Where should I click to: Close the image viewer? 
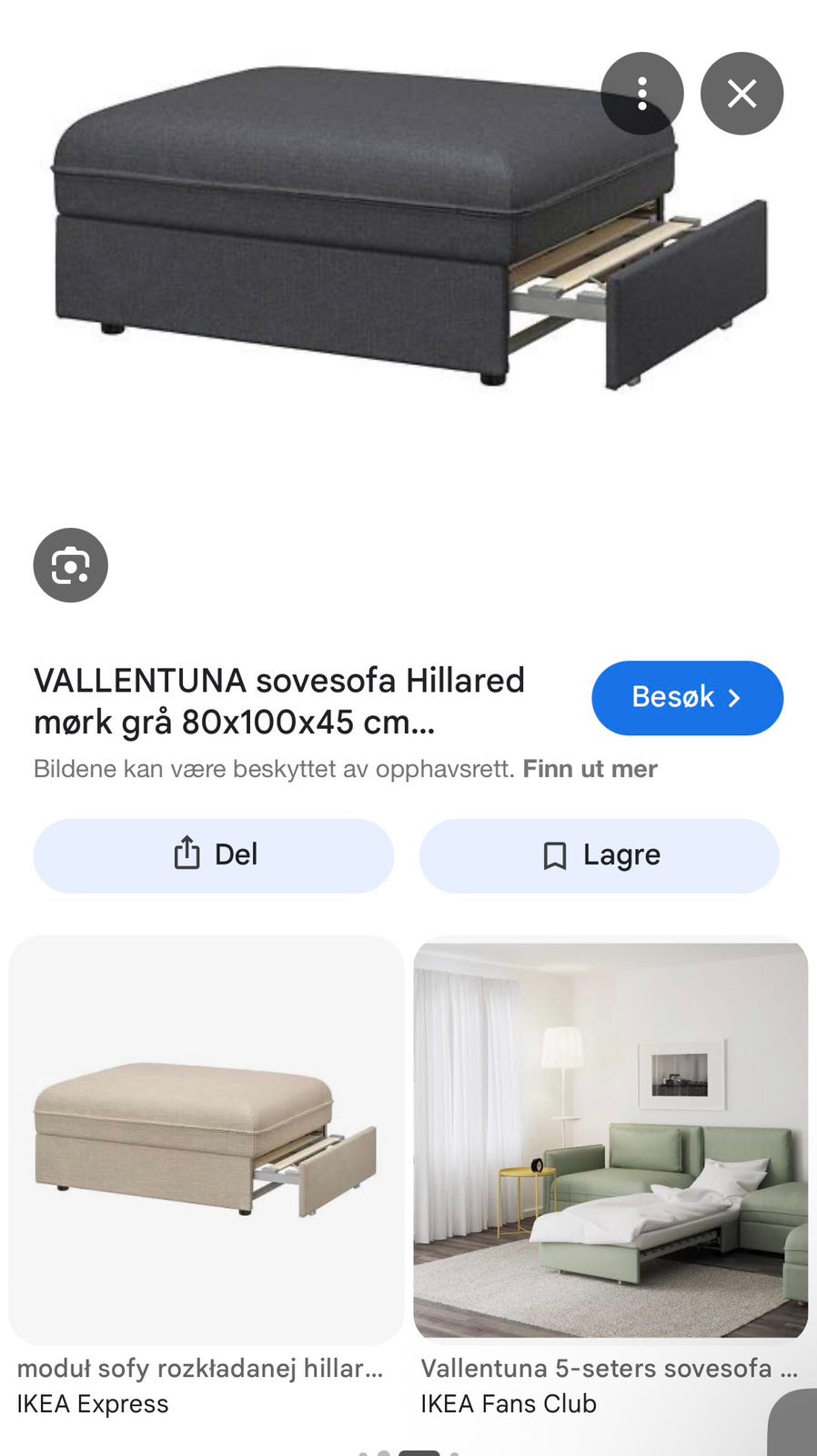pos(741,94)
